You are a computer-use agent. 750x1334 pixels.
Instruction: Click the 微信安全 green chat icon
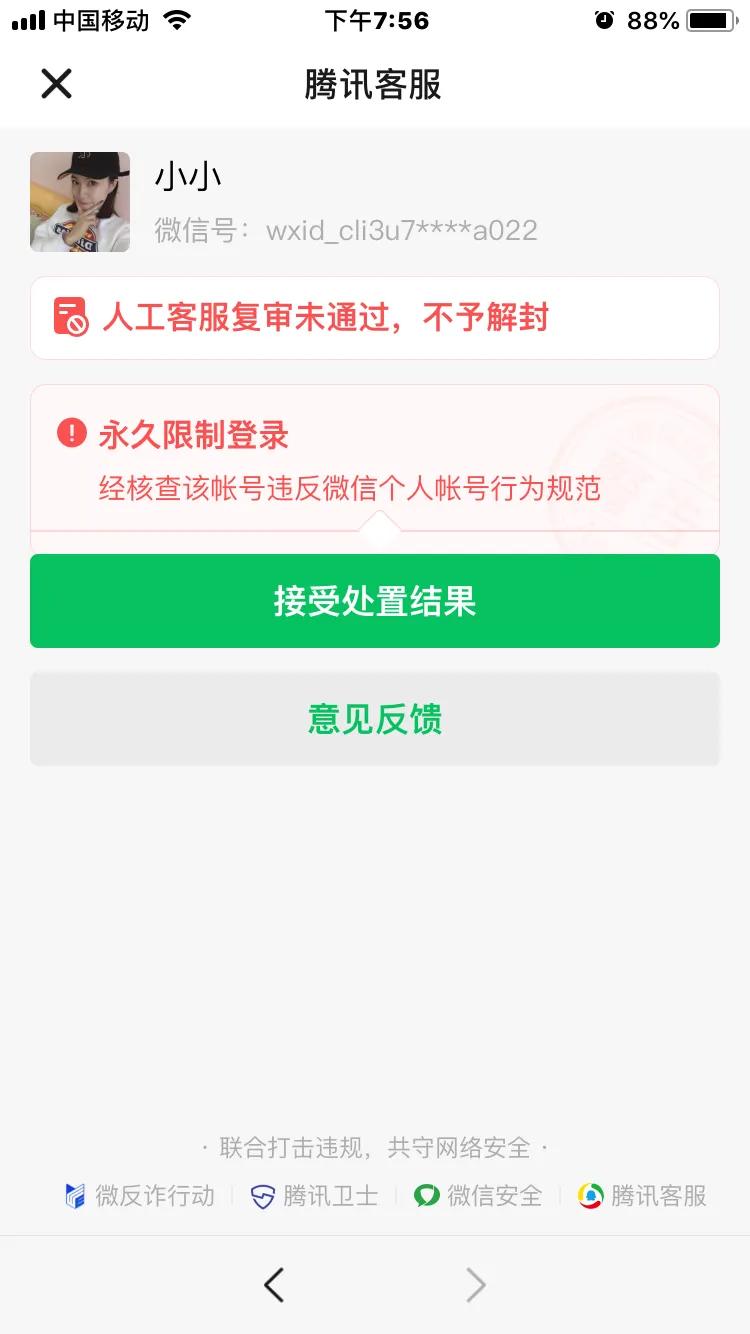(425, 1196)
